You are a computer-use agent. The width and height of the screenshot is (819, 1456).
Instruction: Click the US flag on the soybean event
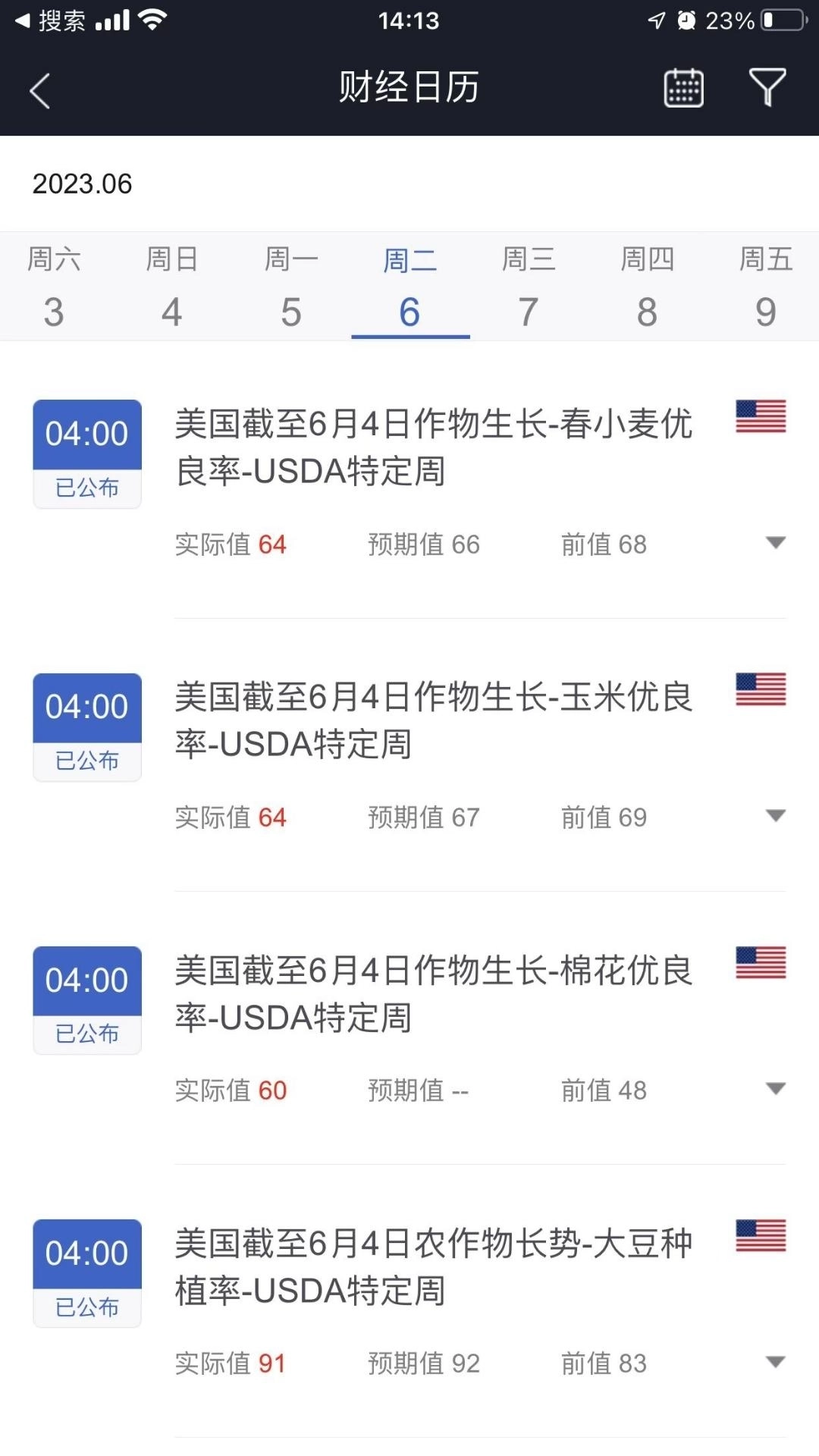(761, 1235)
